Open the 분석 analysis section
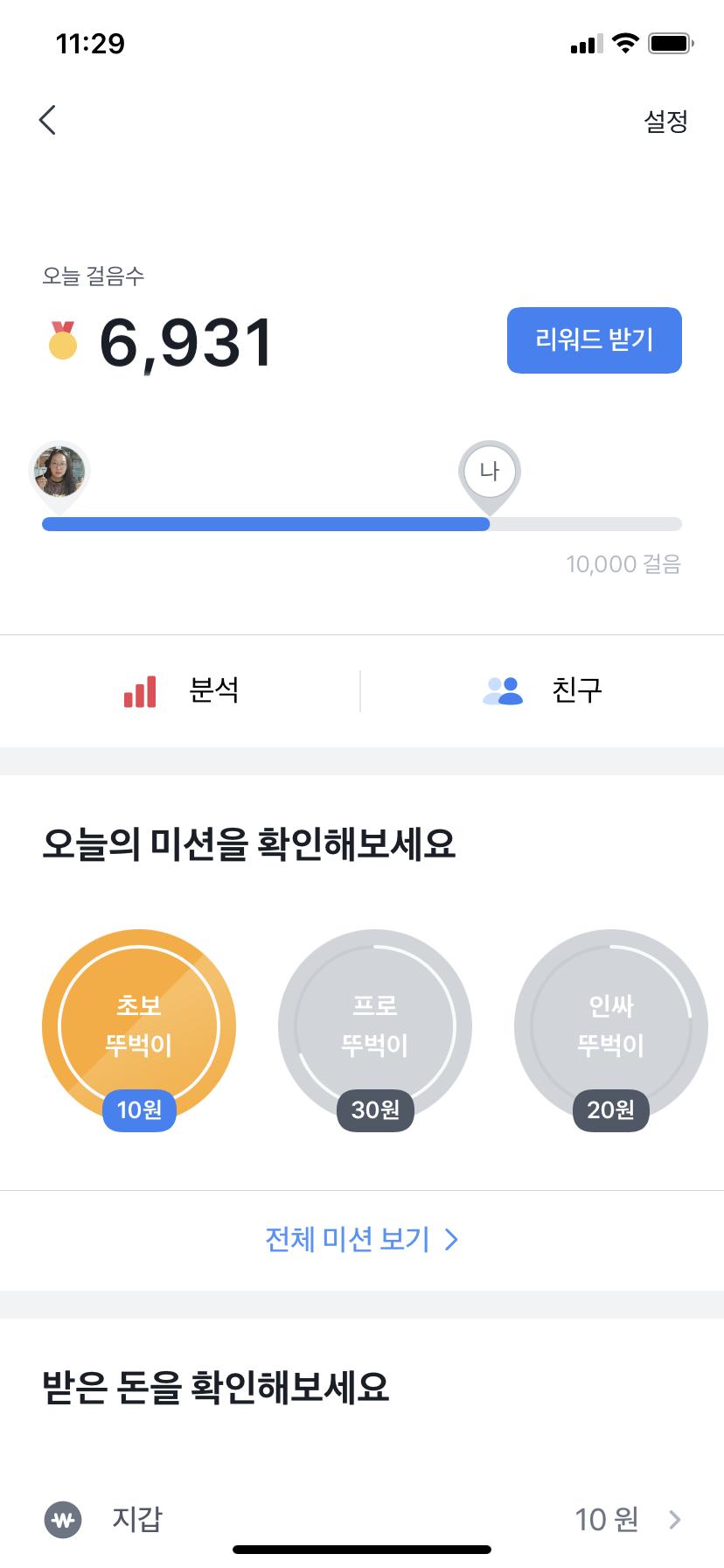 point(182,691)
